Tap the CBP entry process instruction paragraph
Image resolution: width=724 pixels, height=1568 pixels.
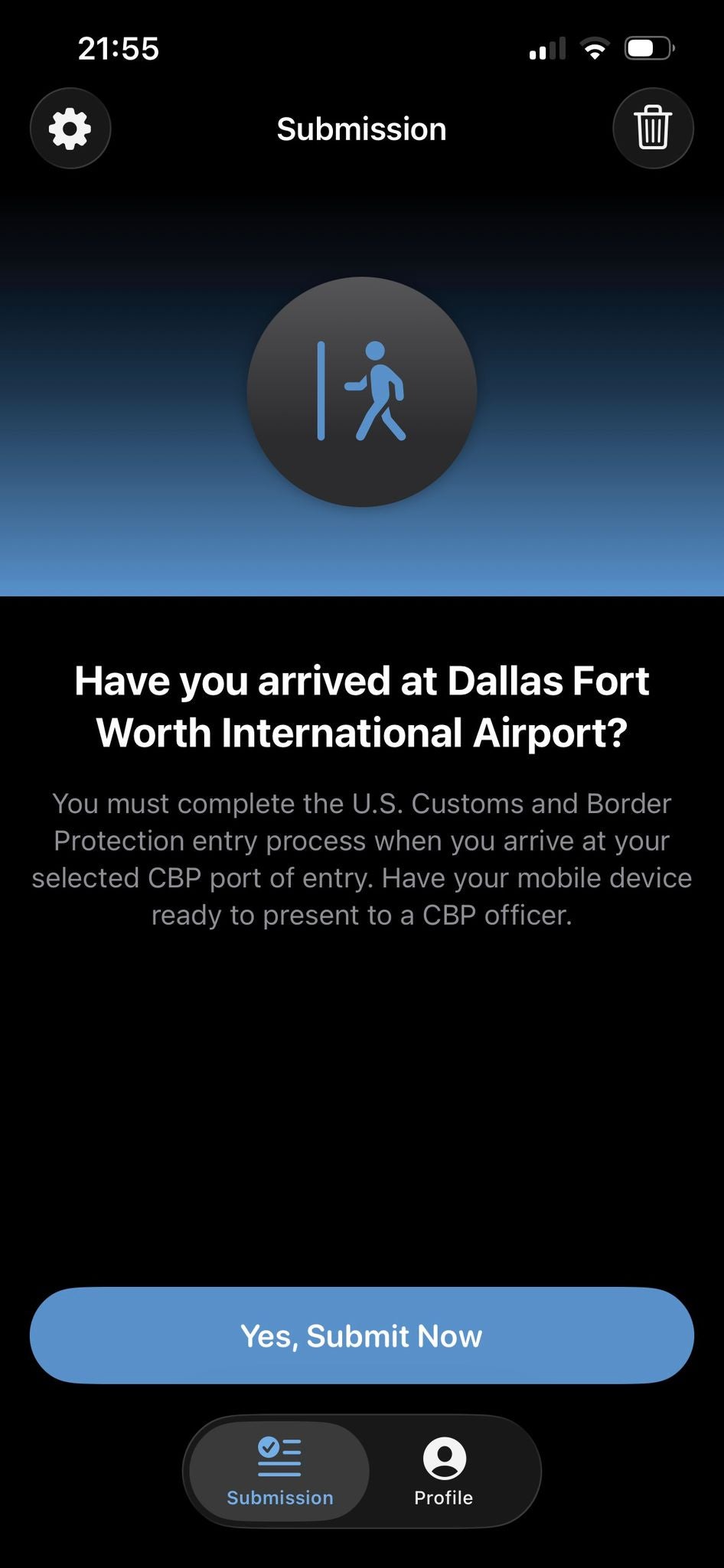coord(361,857)
